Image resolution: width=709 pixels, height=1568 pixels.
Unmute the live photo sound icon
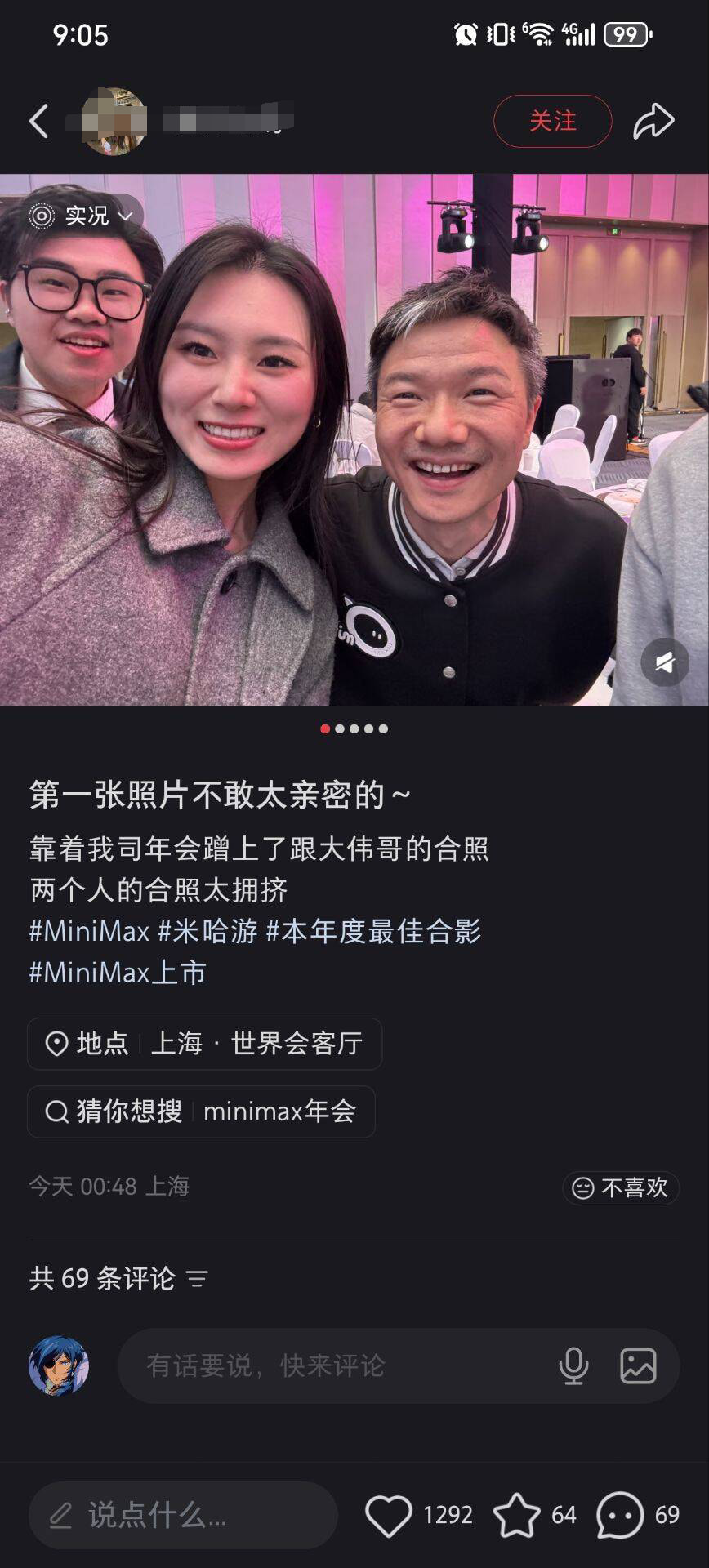[x=665, y=661]
